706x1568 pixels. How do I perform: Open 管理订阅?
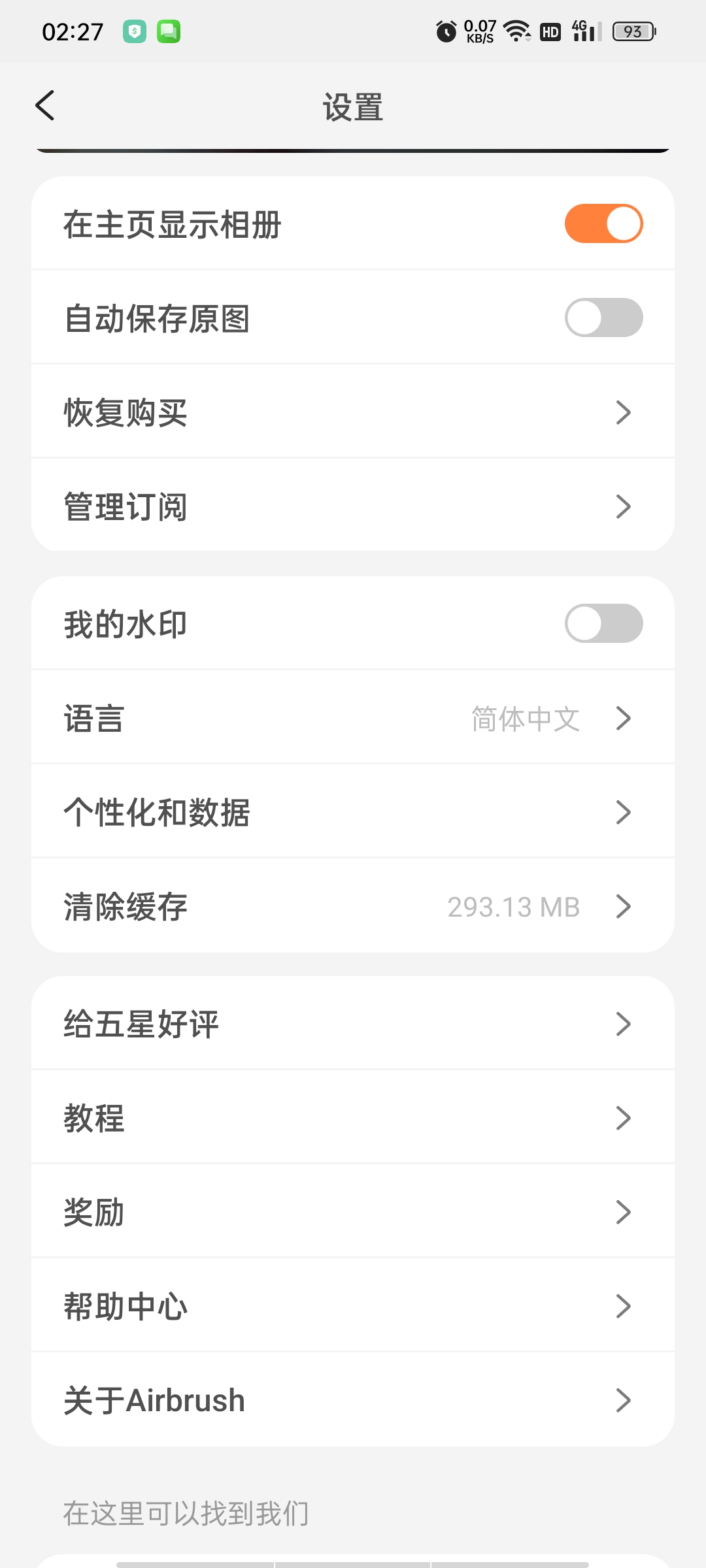353,506
